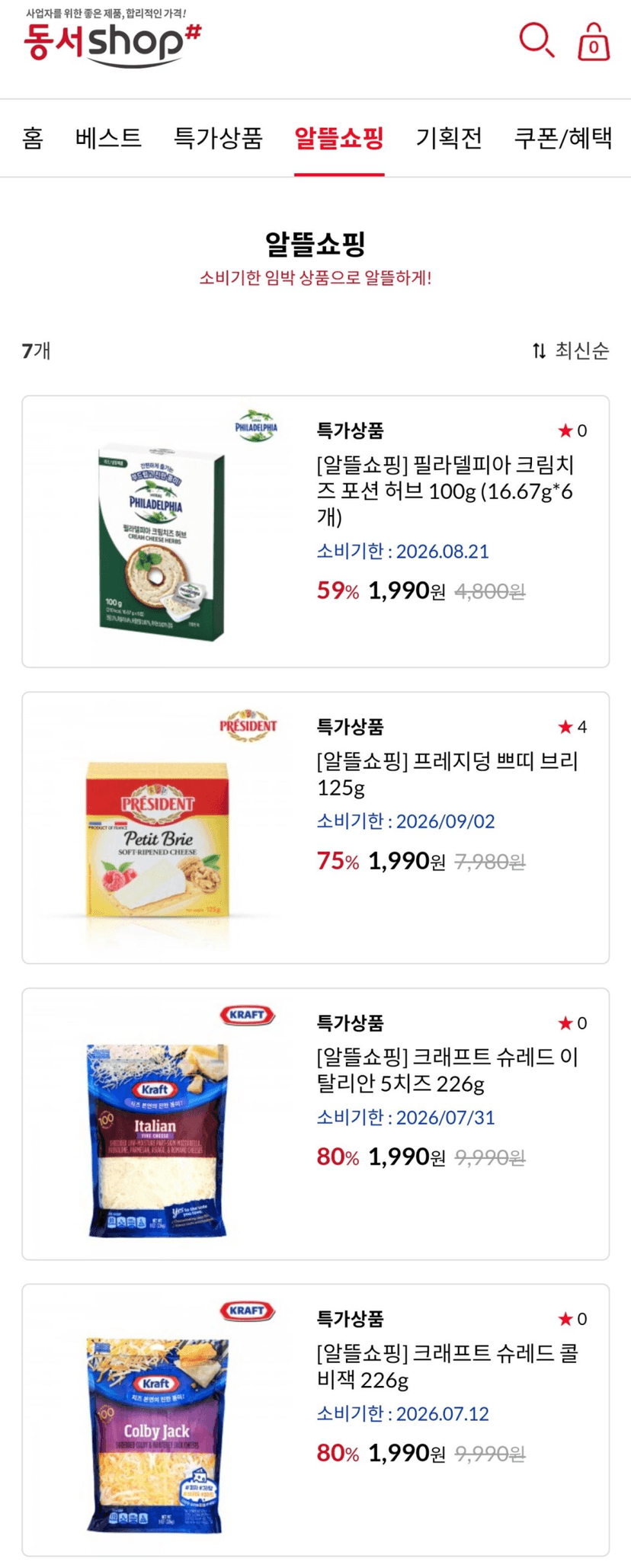Switch to the 베스트 tab
This screenshot has width=631, height=1568.
point(108,138)
